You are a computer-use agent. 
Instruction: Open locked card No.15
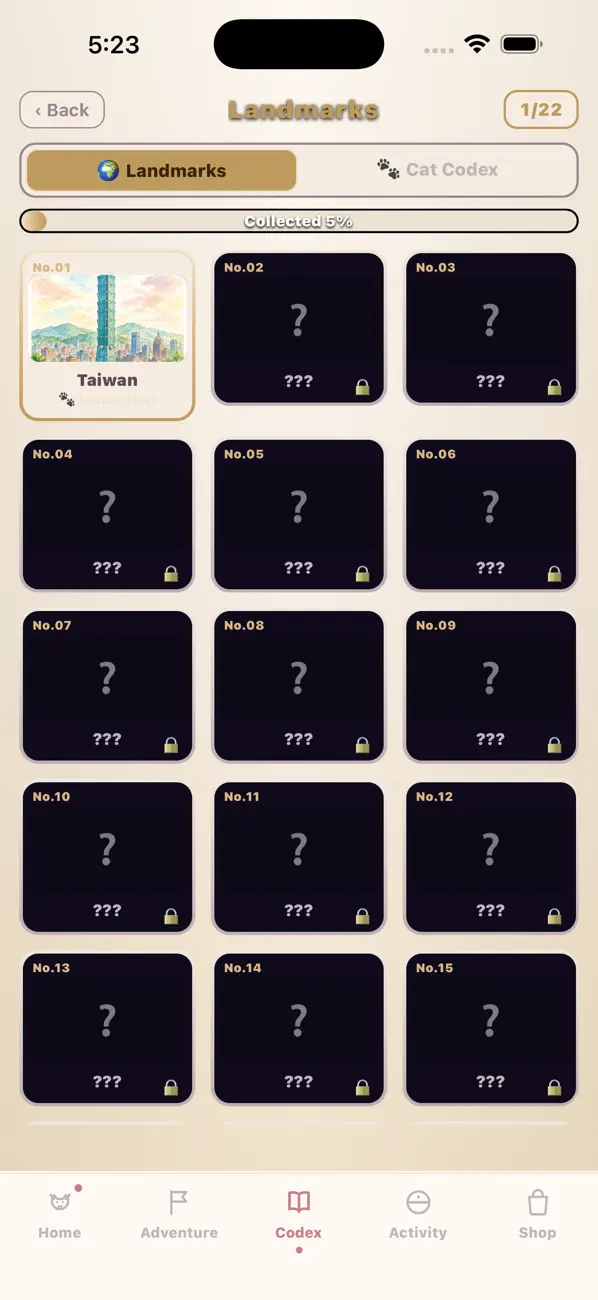491,1028
